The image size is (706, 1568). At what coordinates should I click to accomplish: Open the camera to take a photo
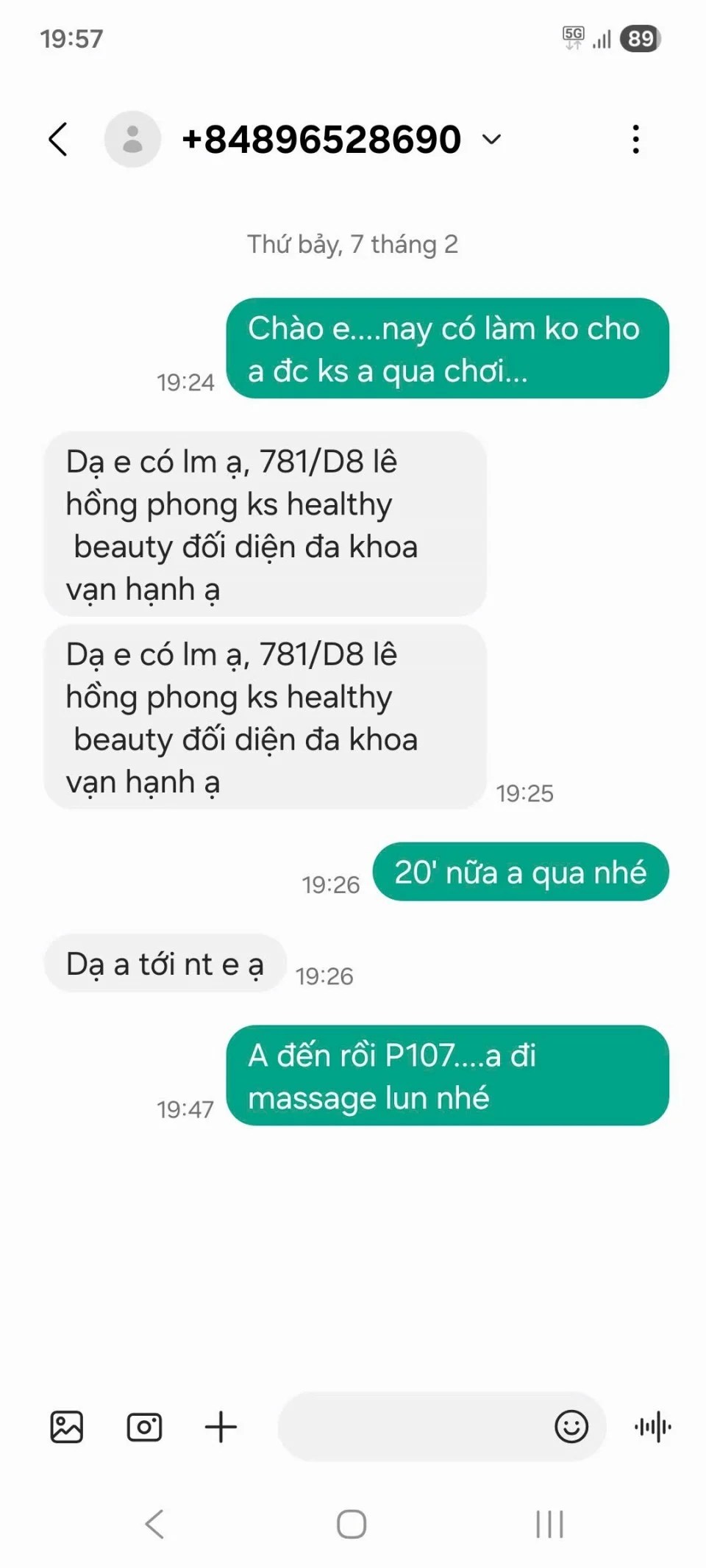(x=144, y=1427)
